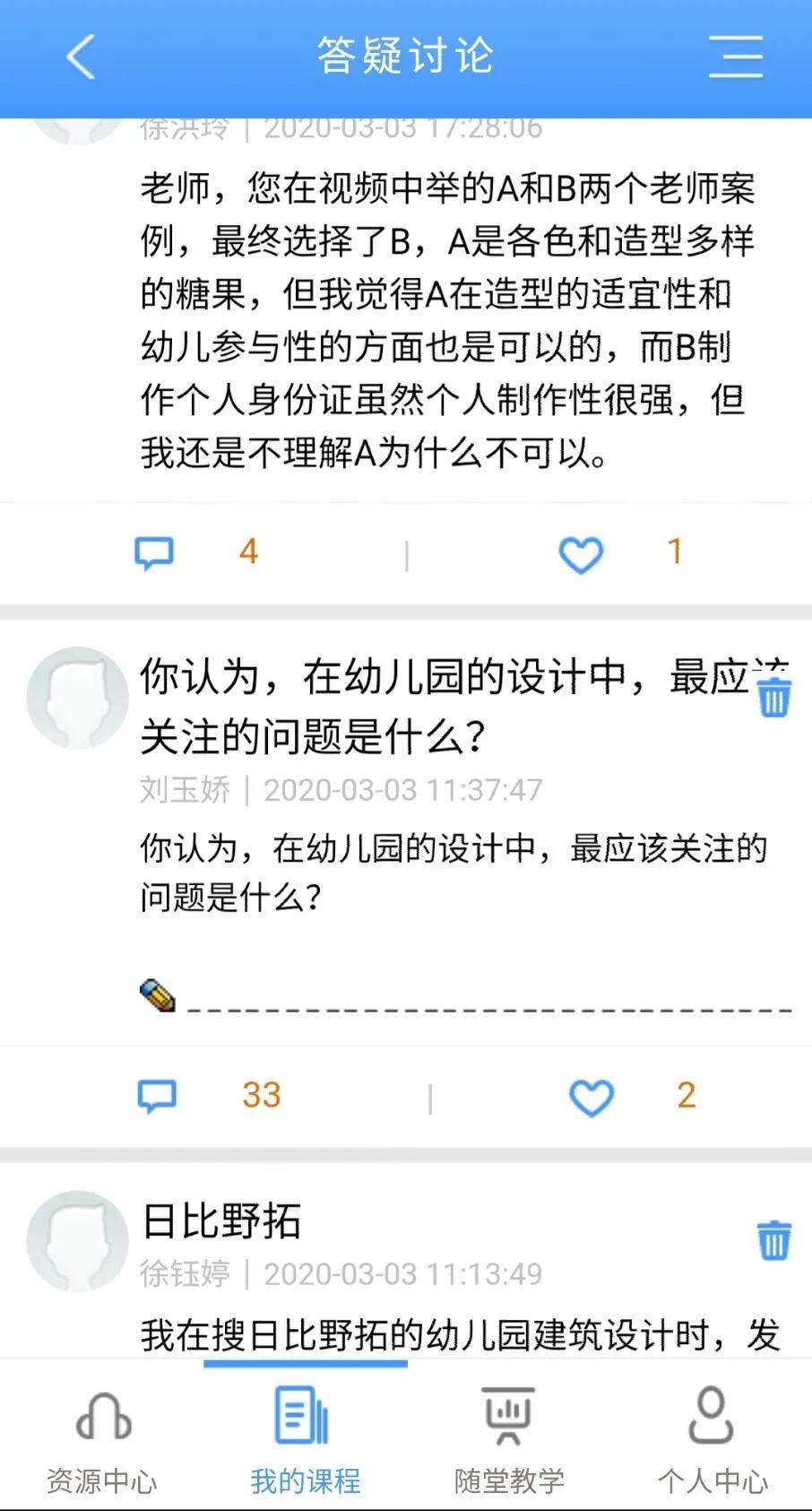Open comments on the A和B老师案例 post
This screenshot has width=812, height=1511.
[x=154, y=553]
